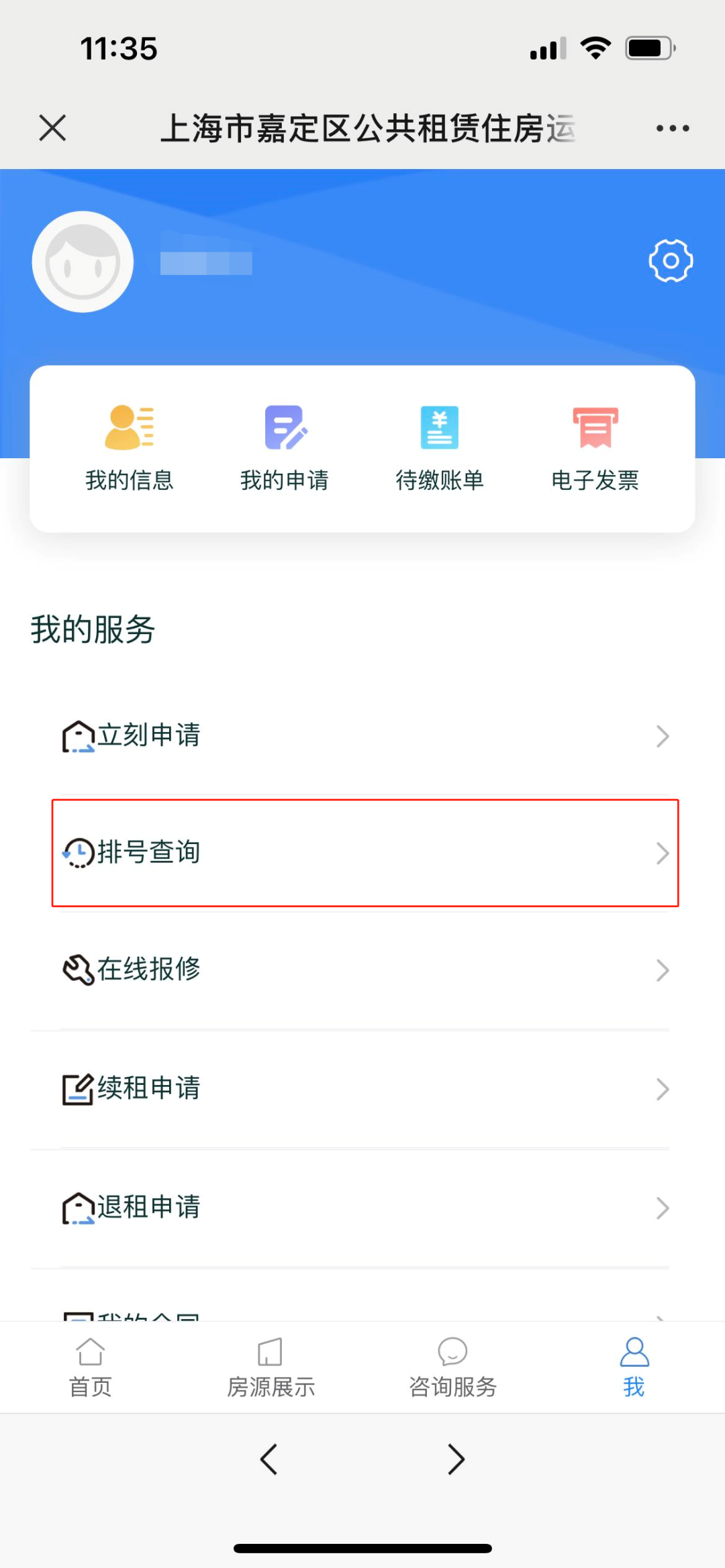Viewport: 725px width, 1568px height.
Task: Open the settings gear
Action: coord(671,260)
